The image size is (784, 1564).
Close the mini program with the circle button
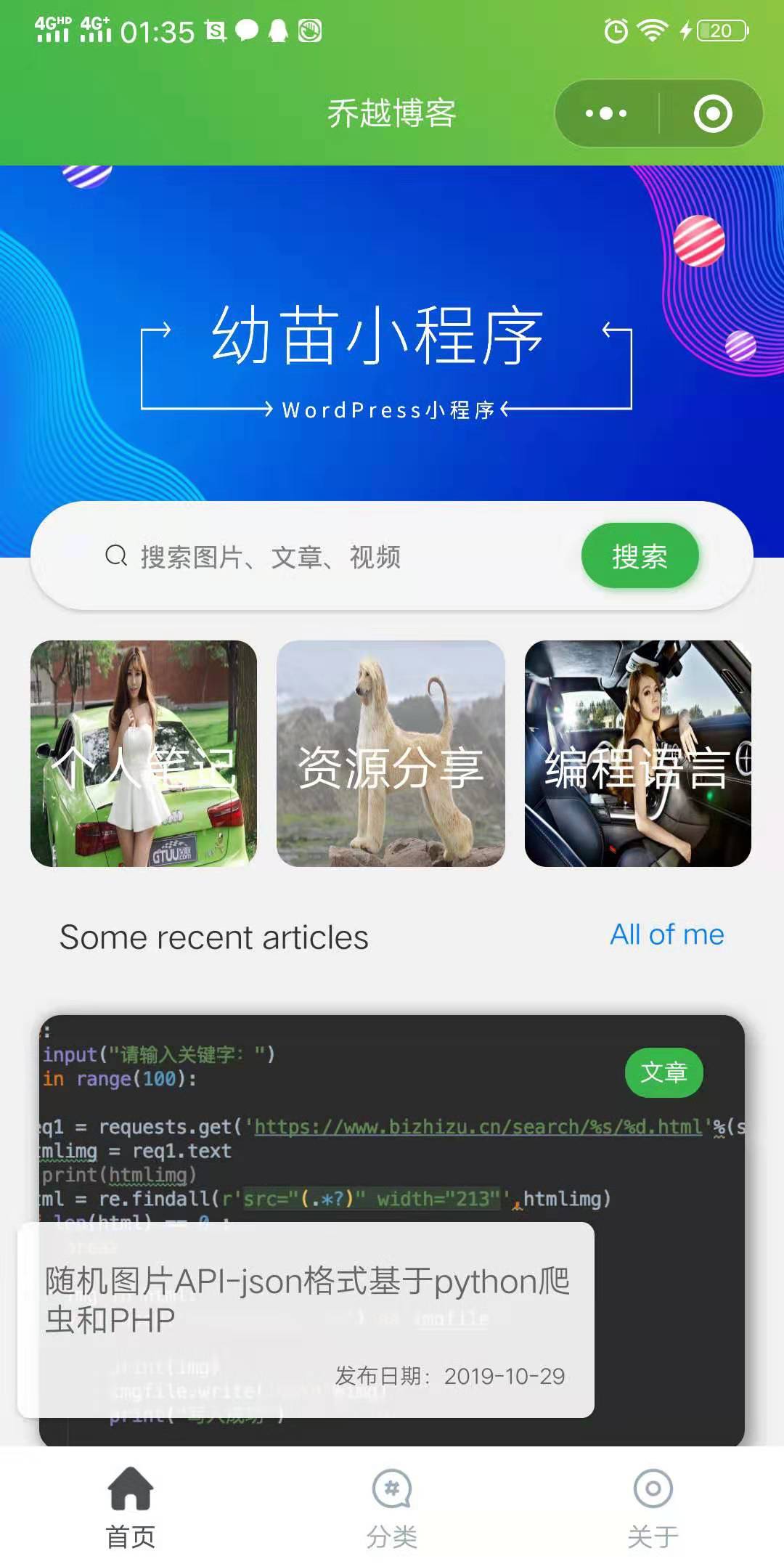[x=712, y=114]
